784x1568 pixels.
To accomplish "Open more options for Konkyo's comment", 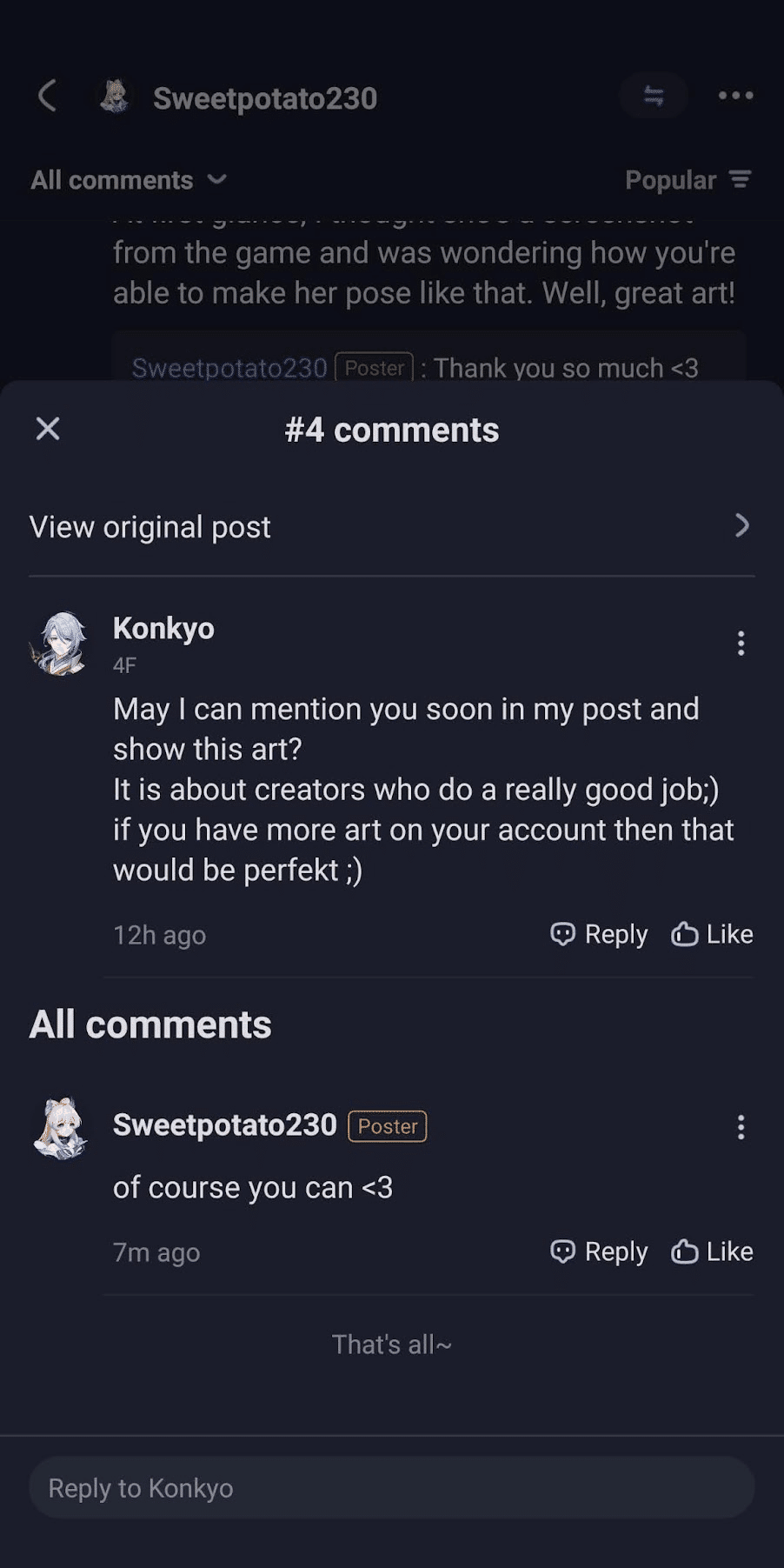I will tap(741, 644).
